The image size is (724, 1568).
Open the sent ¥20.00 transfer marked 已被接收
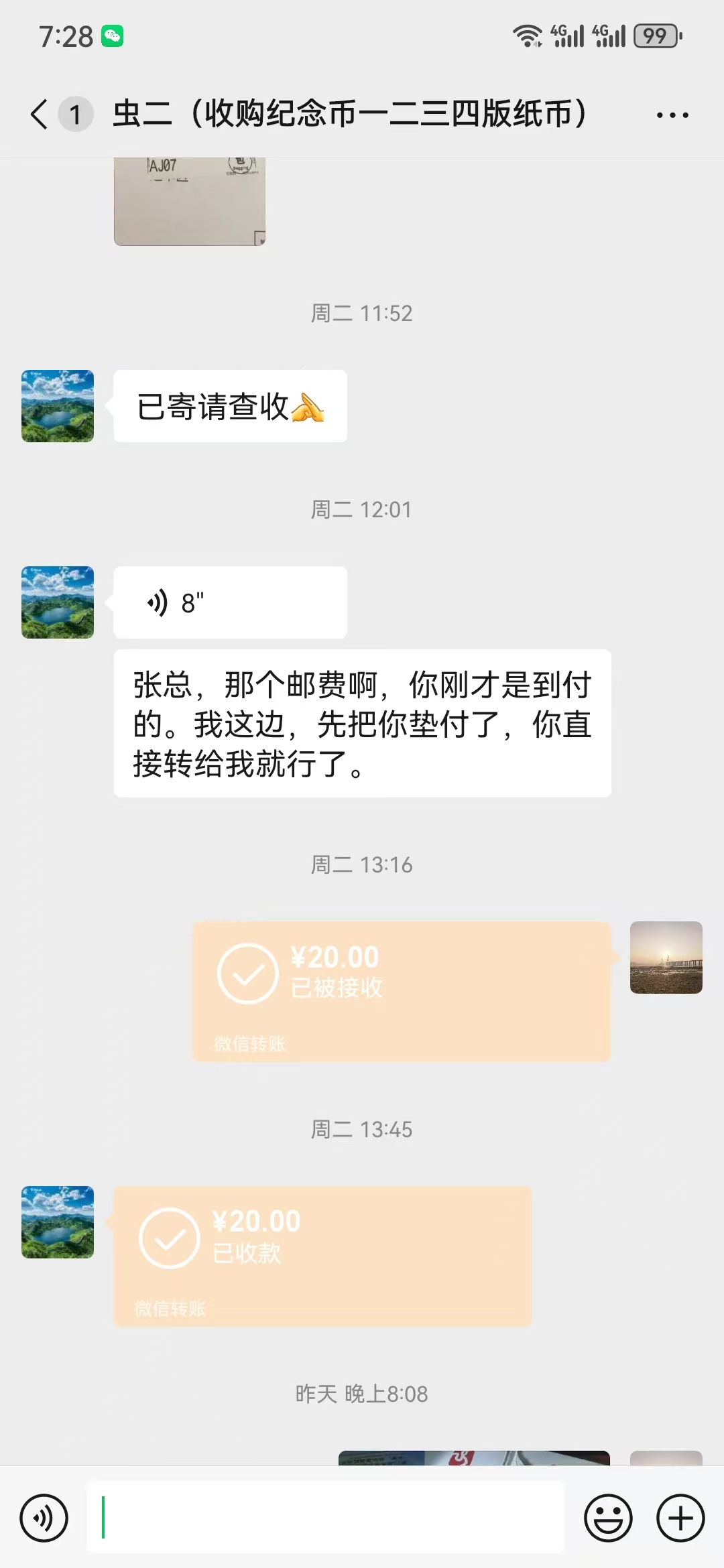(x=401, y=991)
